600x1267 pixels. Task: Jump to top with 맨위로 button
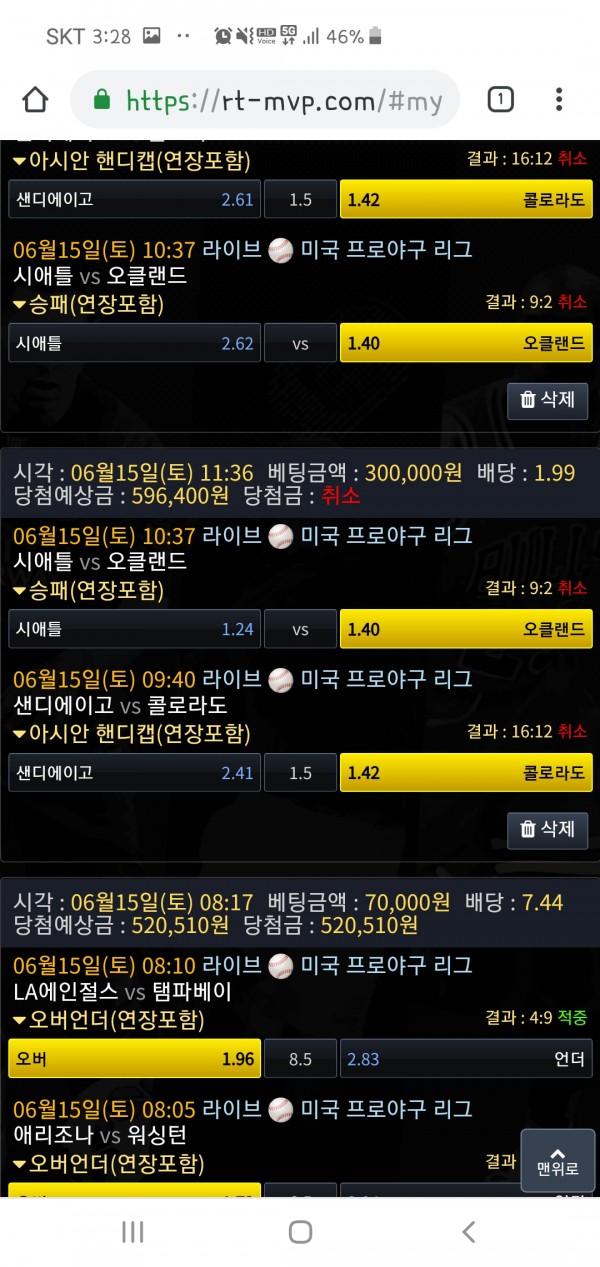(557, 1160)
